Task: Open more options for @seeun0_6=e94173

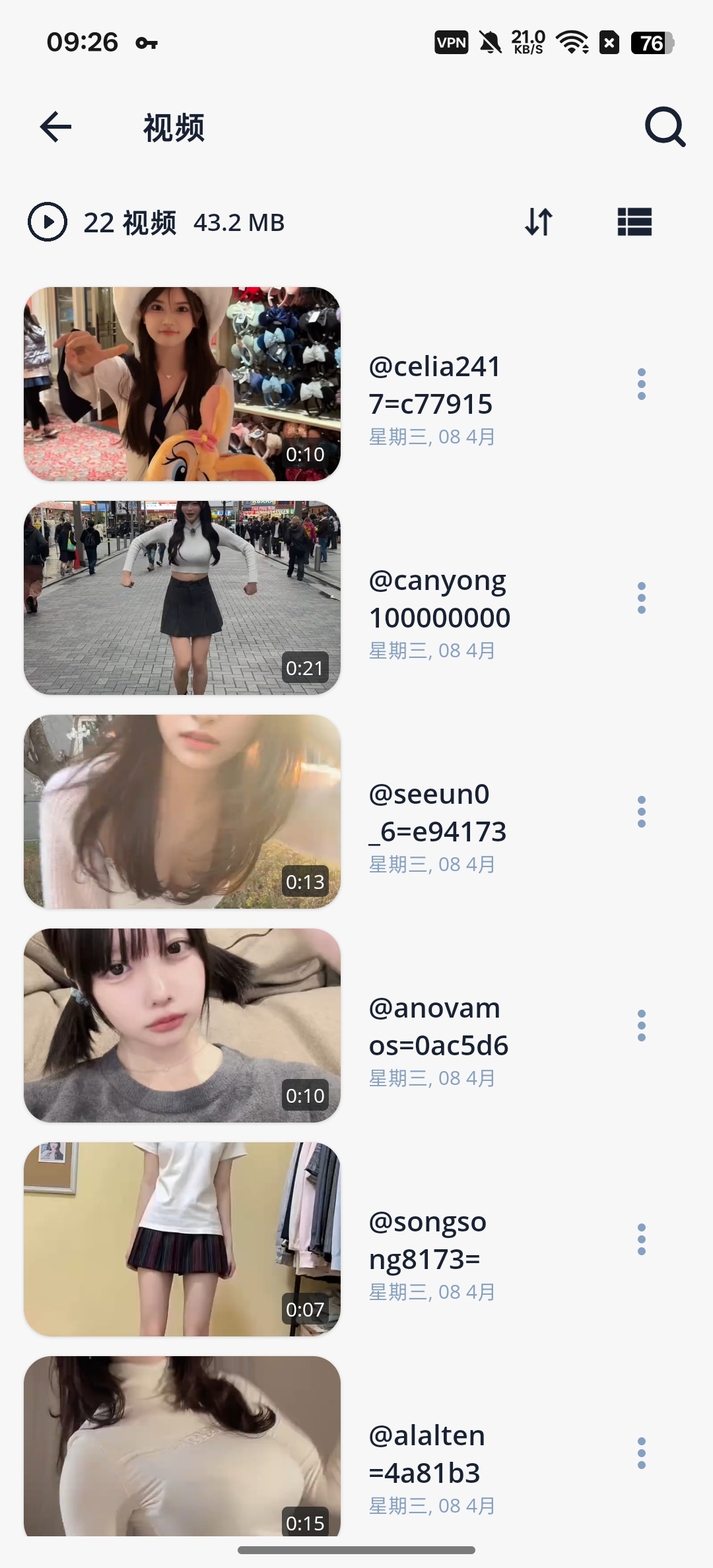Action: 641,812
